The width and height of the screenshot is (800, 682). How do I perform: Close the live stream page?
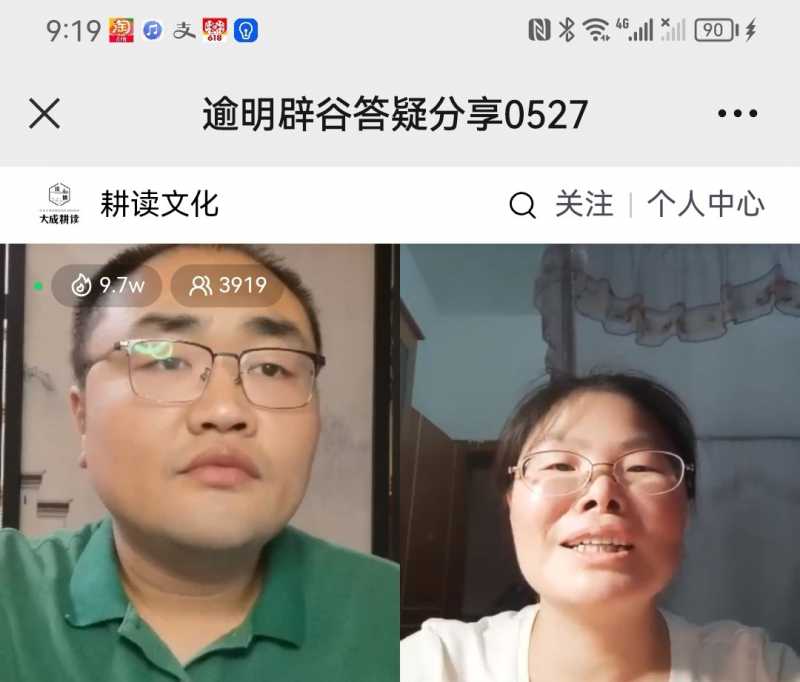pos(44,114)
